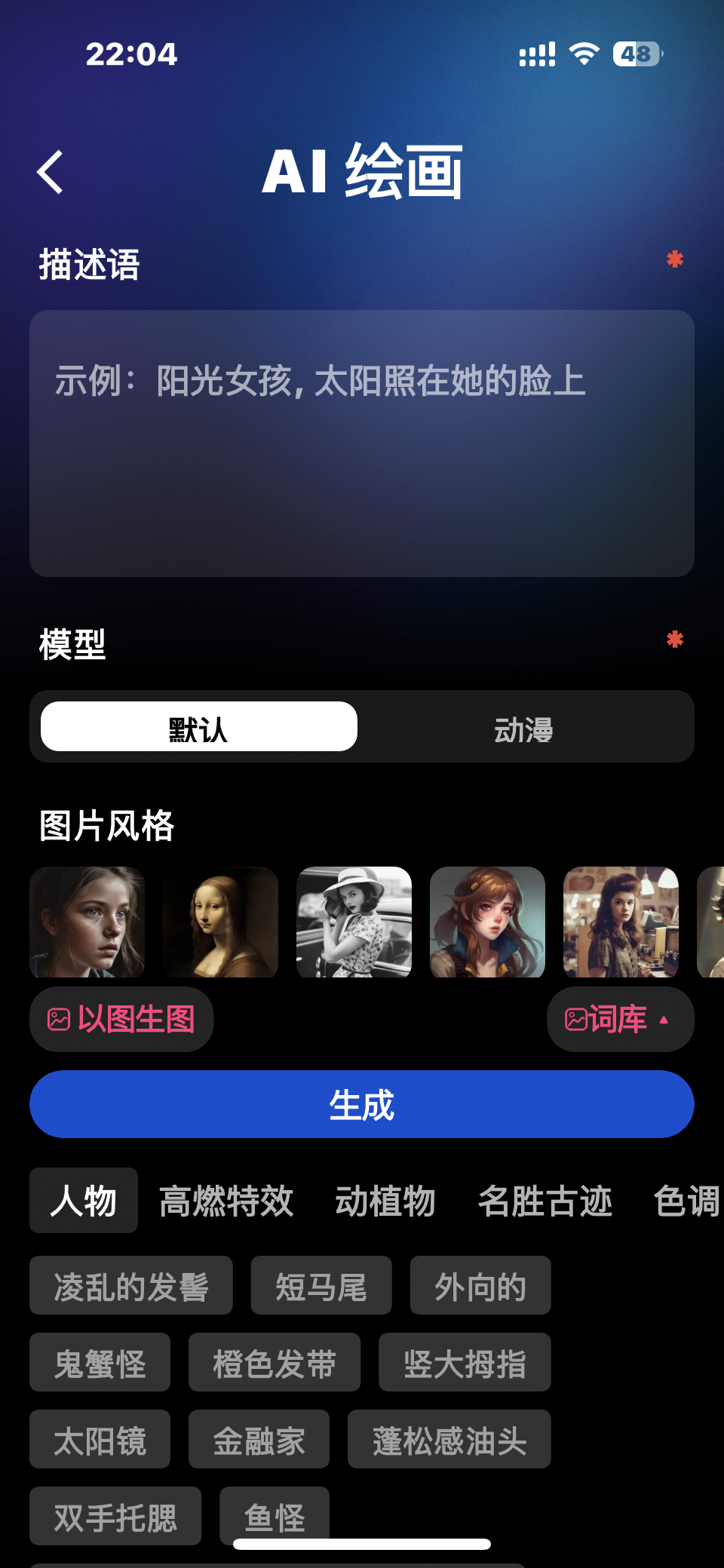The width and height of the screenshot is (724, 1568).
Task: Choose the Mona Lisa painting style thumbnail
Action: click(x=221, y=922)
